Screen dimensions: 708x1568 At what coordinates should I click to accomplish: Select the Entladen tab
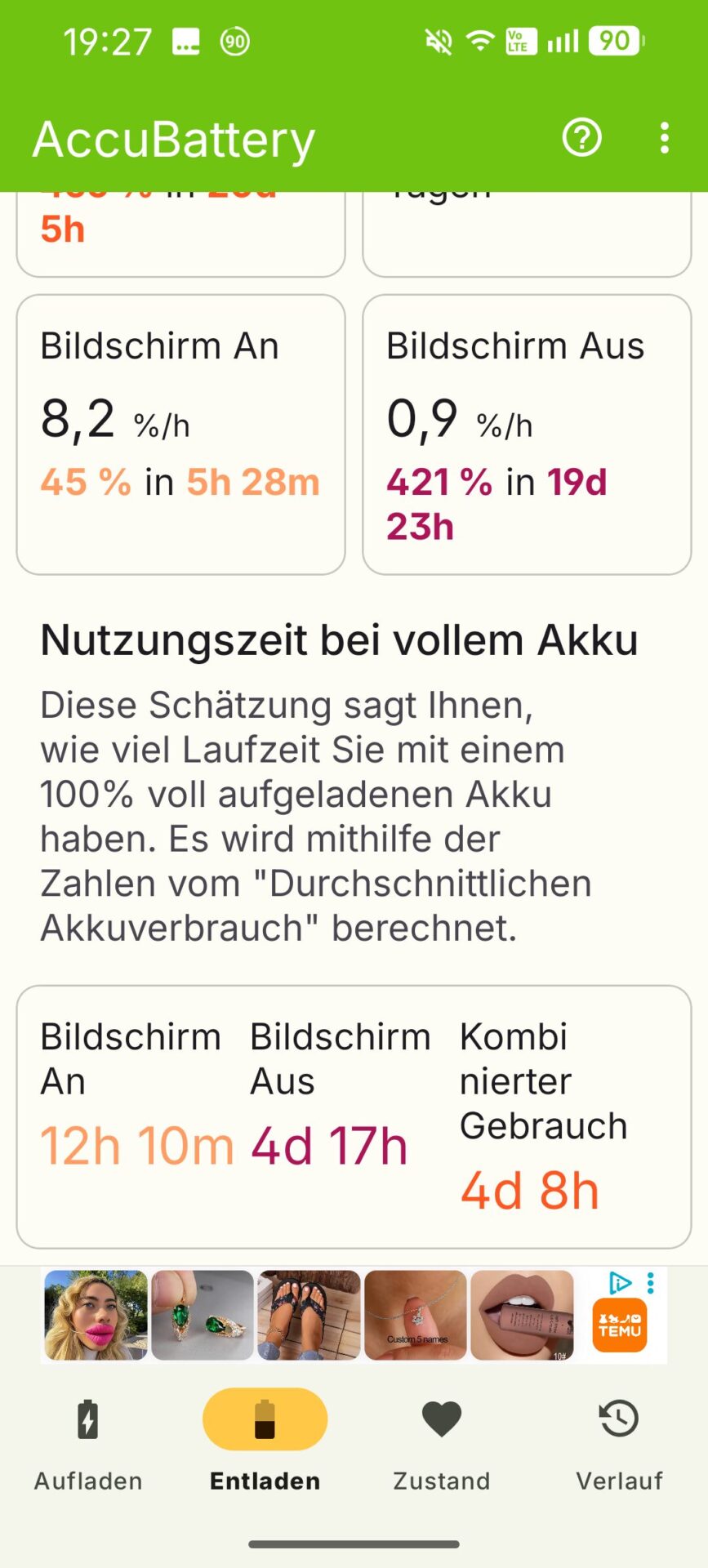pyautogui.click(x=265, y=1442)
